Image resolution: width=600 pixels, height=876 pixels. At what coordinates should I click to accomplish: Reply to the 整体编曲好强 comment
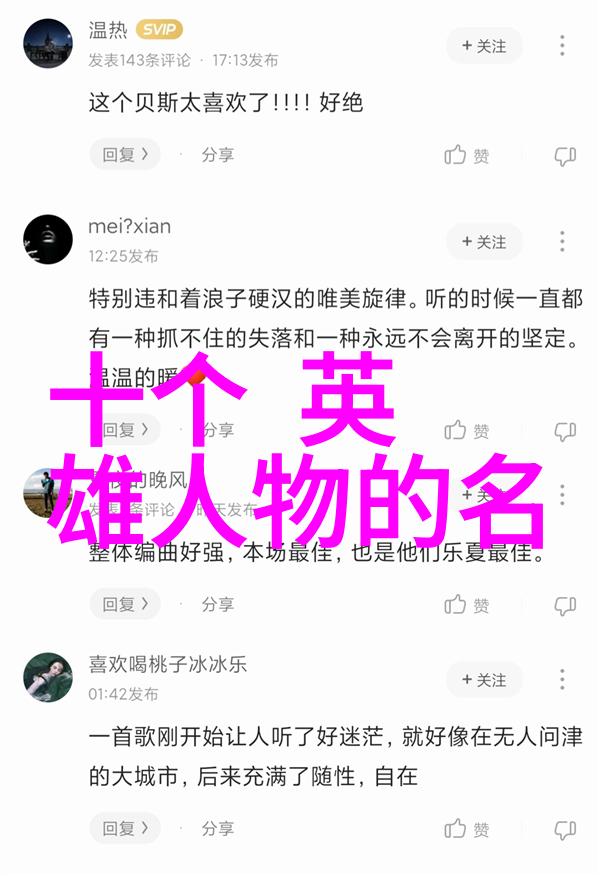click(125, 605)
